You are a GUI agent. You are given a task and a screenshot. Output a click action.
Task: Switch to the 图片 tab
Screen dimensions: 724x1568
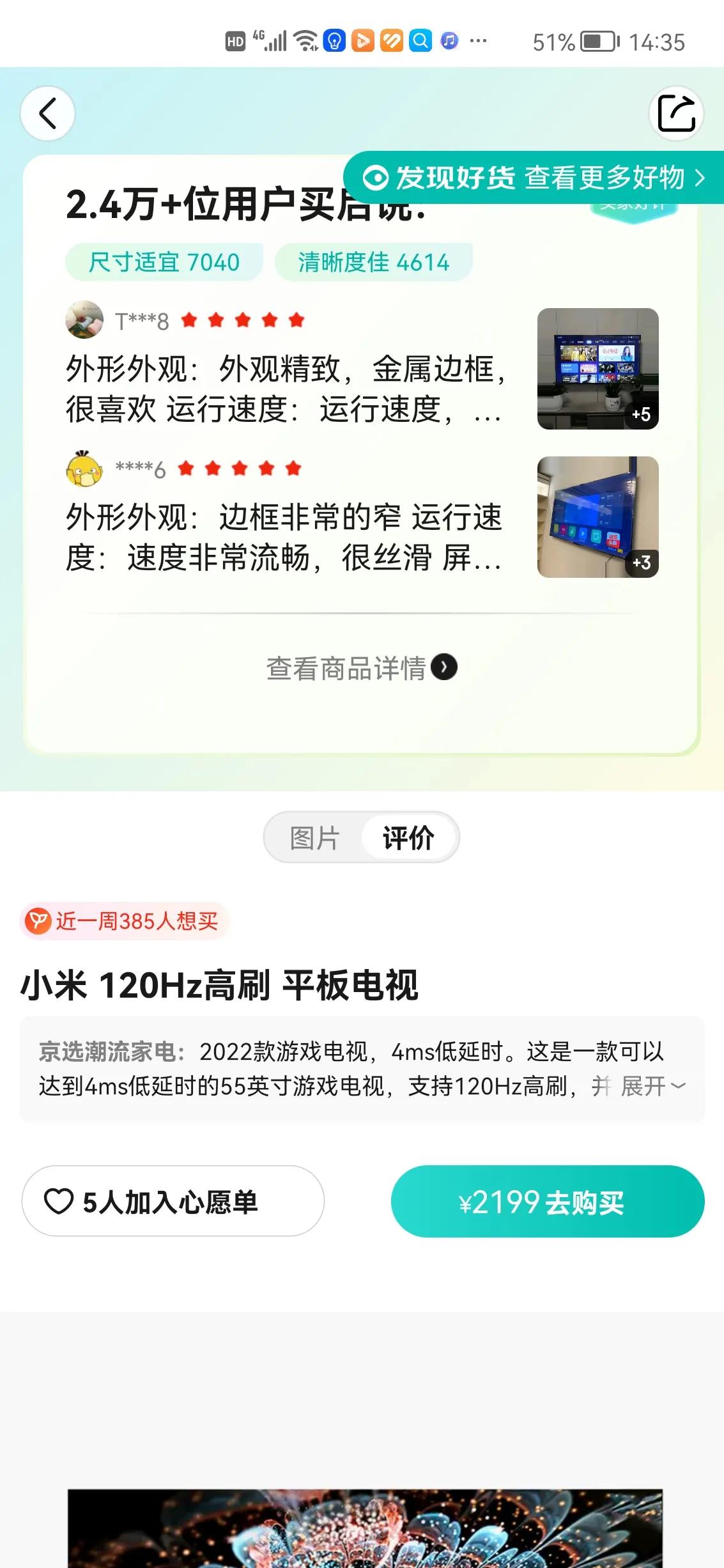317,837
